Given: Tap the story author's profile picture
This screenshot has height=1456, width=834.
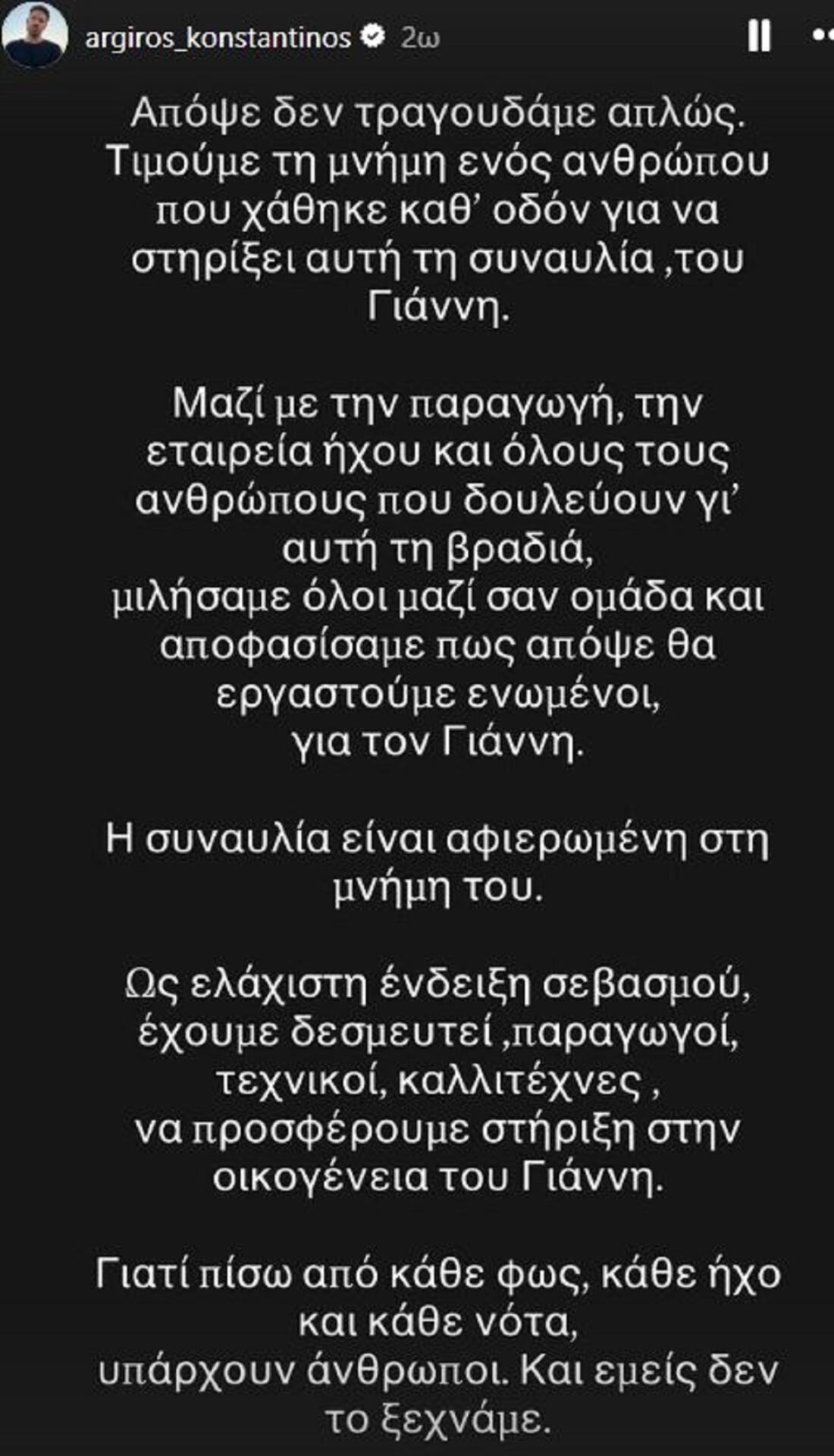Looking at the screenshot, I should (x=35, y=37).
